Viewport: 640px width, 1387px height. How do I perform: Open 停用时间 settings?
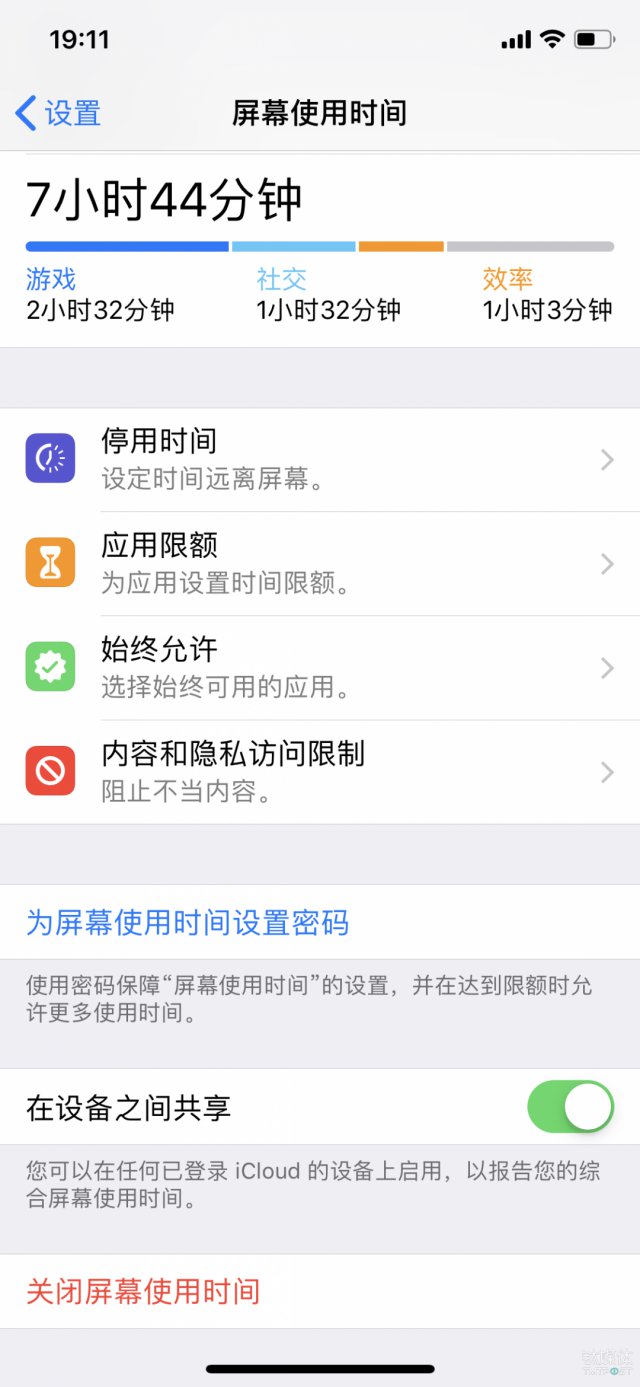320,460
